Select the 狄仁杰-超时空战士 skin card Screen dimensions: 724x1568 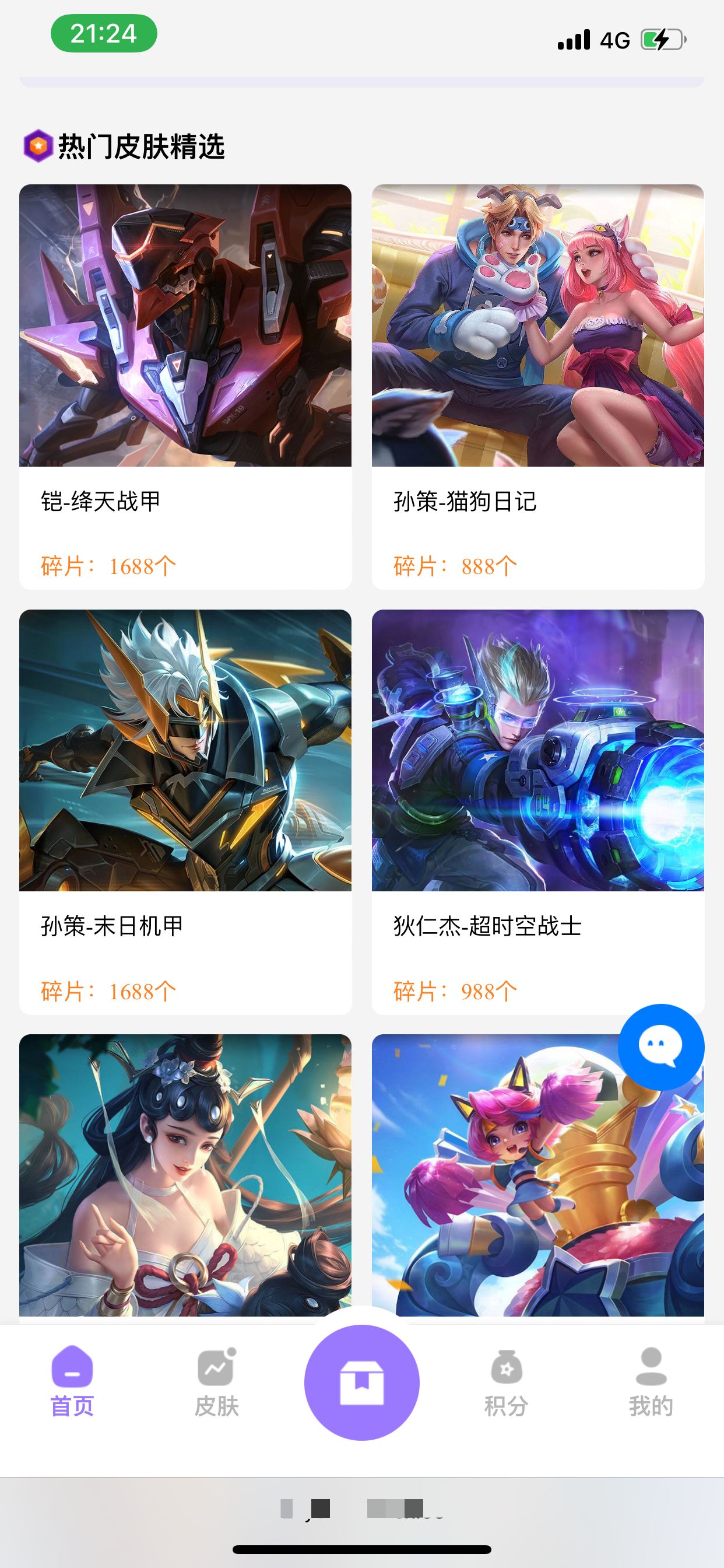[538, 811]
